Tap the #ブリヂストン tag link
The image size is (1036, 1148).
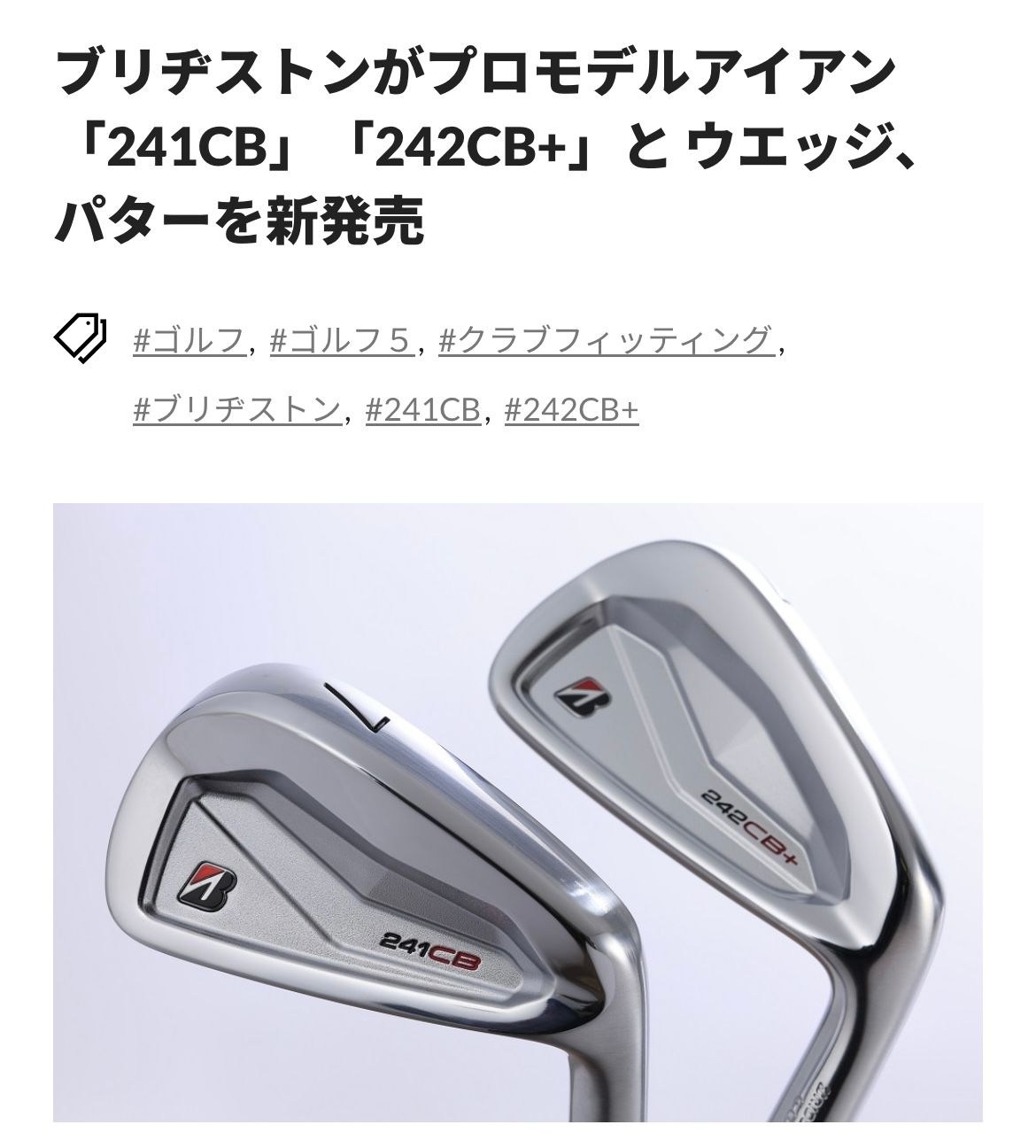(x=236, y=409)
